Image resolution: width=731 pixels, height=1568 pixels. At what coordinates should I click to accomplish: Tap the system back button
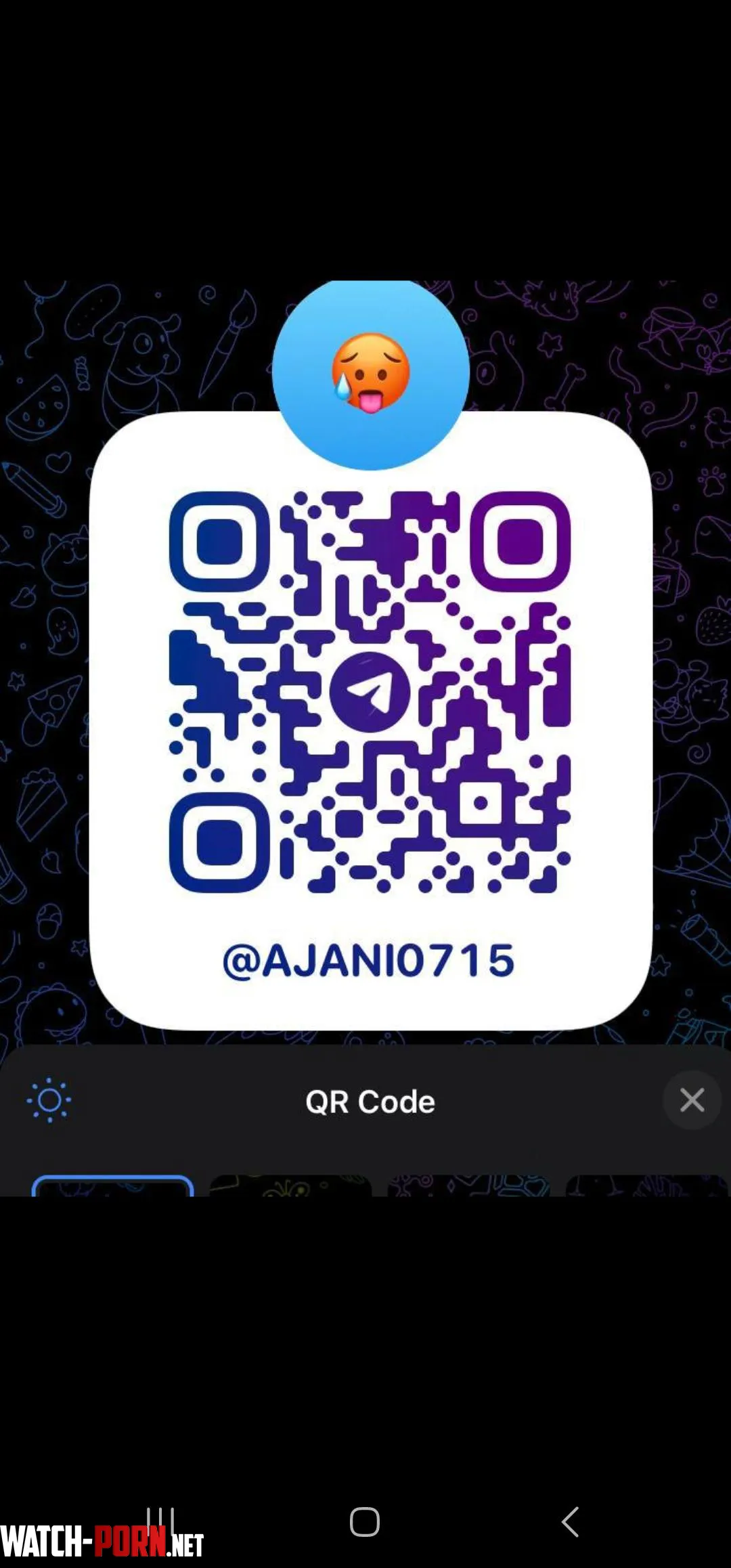pyautogui.click(x=570, y=1522)
